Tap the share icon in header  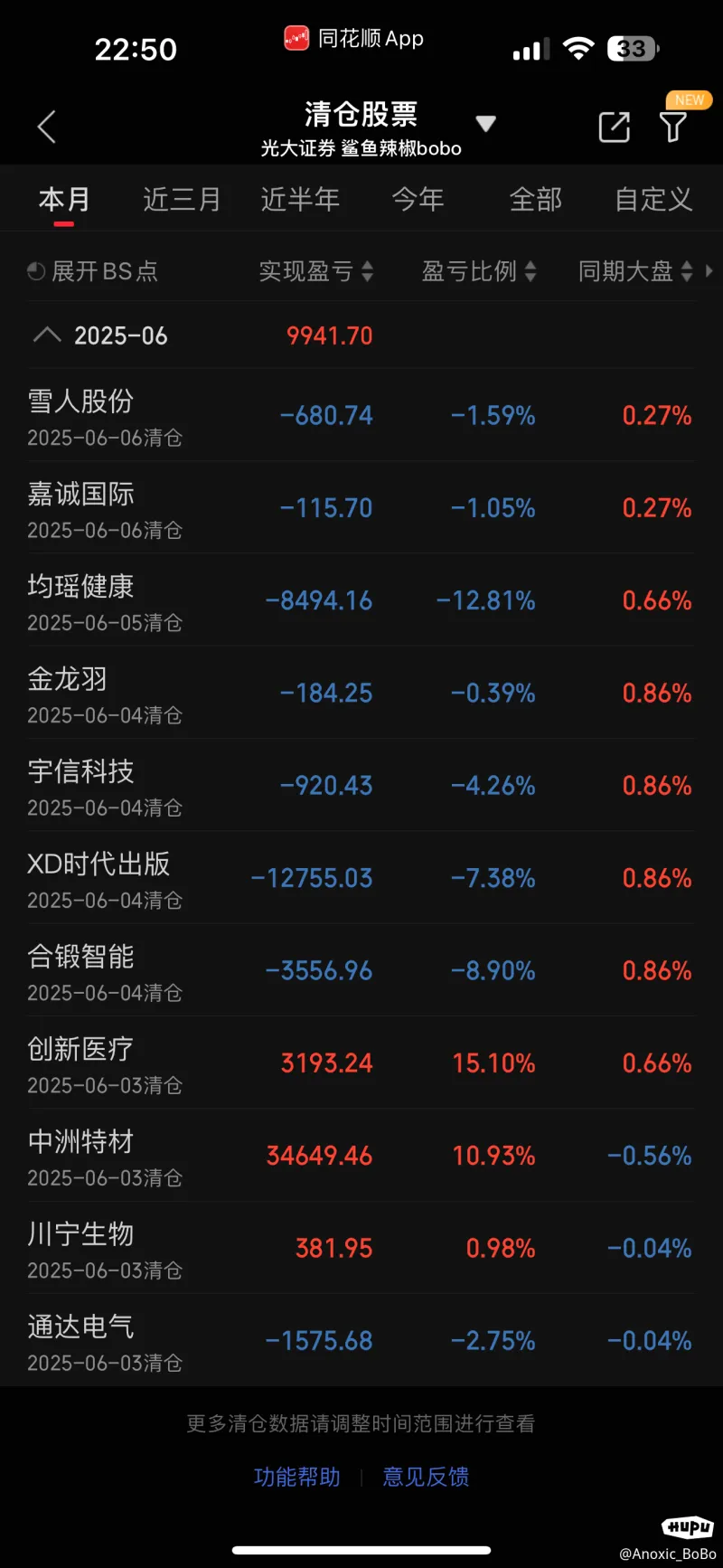(615, 127)
